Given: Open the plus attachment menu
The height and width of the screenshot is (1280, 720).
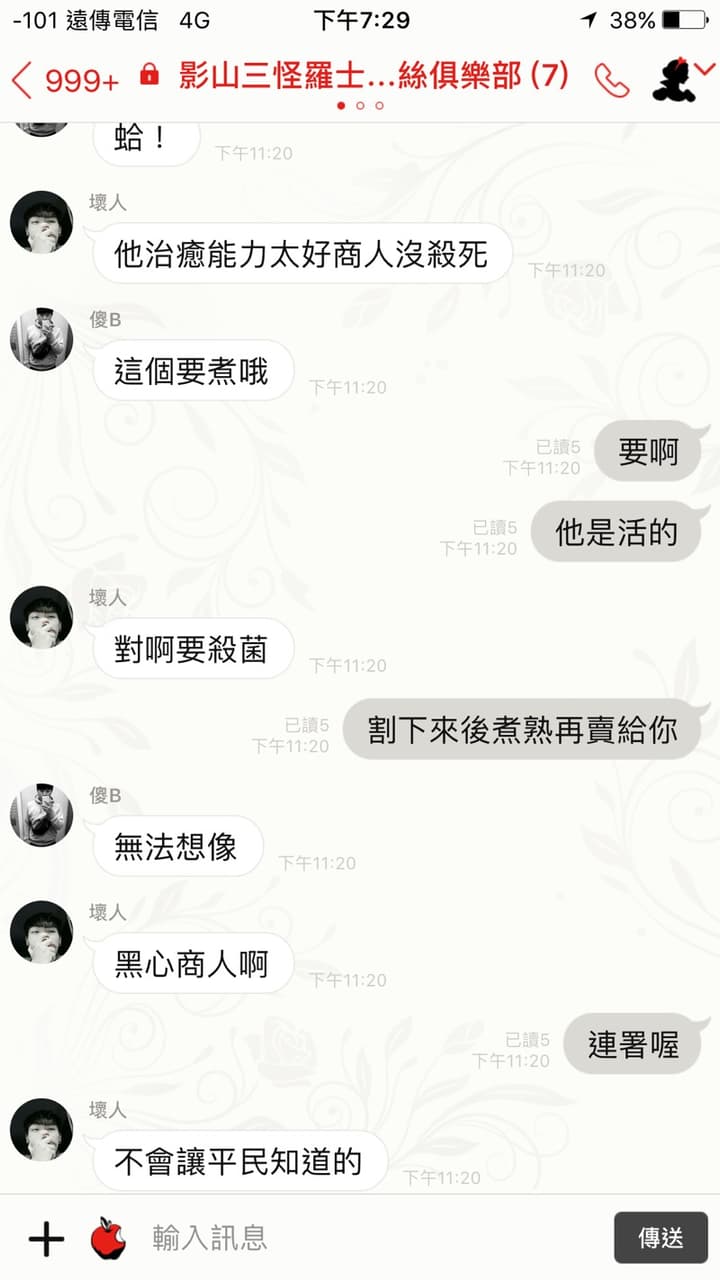Looking at the screenshot, I should [x=46, y=1239].
